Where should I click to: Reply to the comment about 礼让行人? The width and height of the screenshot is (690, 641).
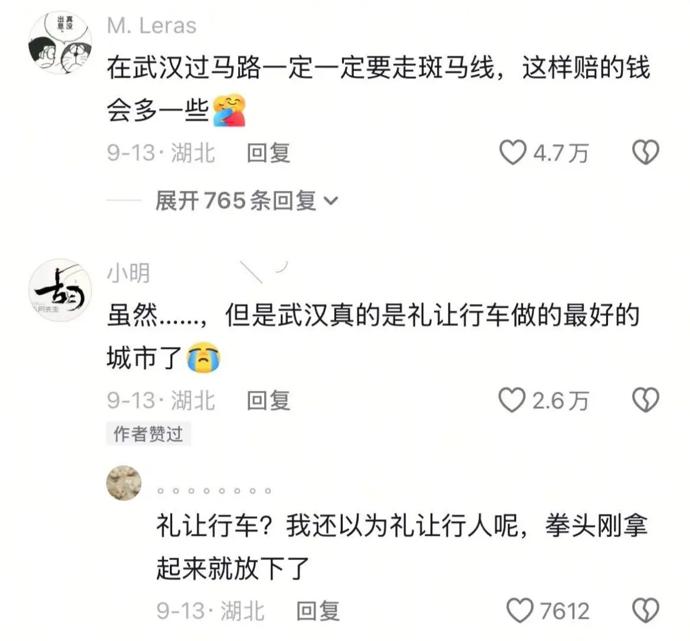click(x=318, y=609)
